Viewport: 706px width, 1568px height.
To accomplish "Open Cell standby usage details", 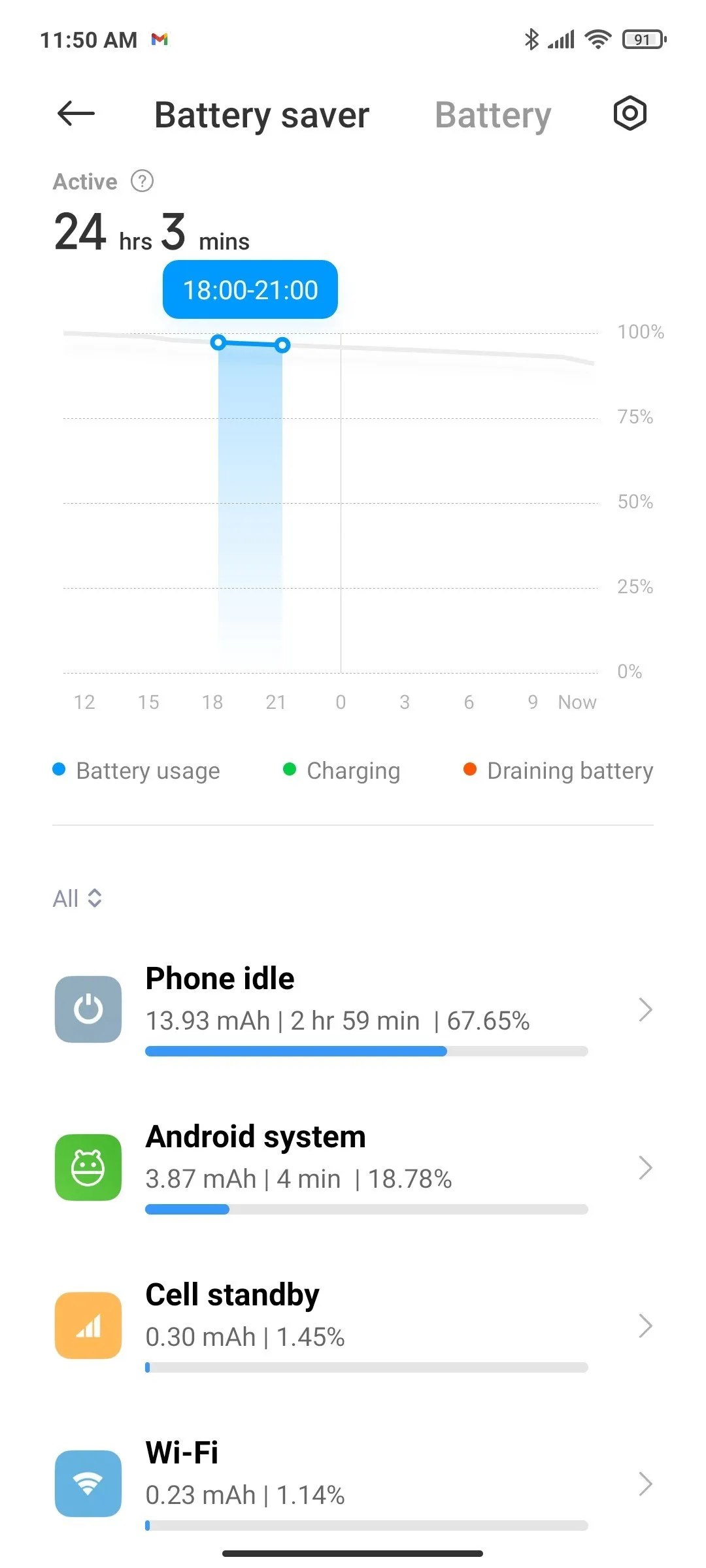I will click(x=353, y=1326).
